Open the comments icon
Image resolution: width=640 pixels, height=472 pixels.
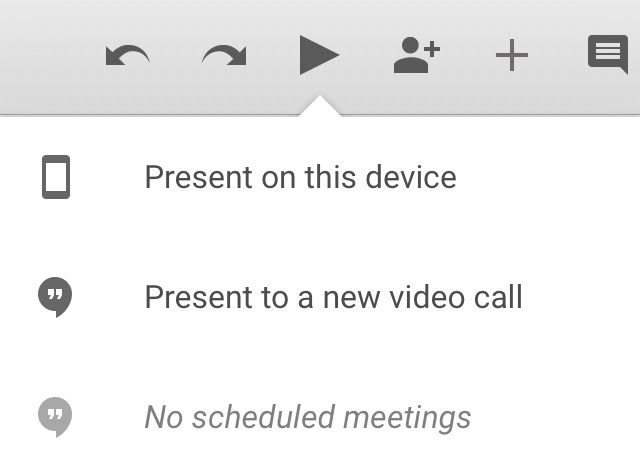pyautogui.click(x=608, y=54)
